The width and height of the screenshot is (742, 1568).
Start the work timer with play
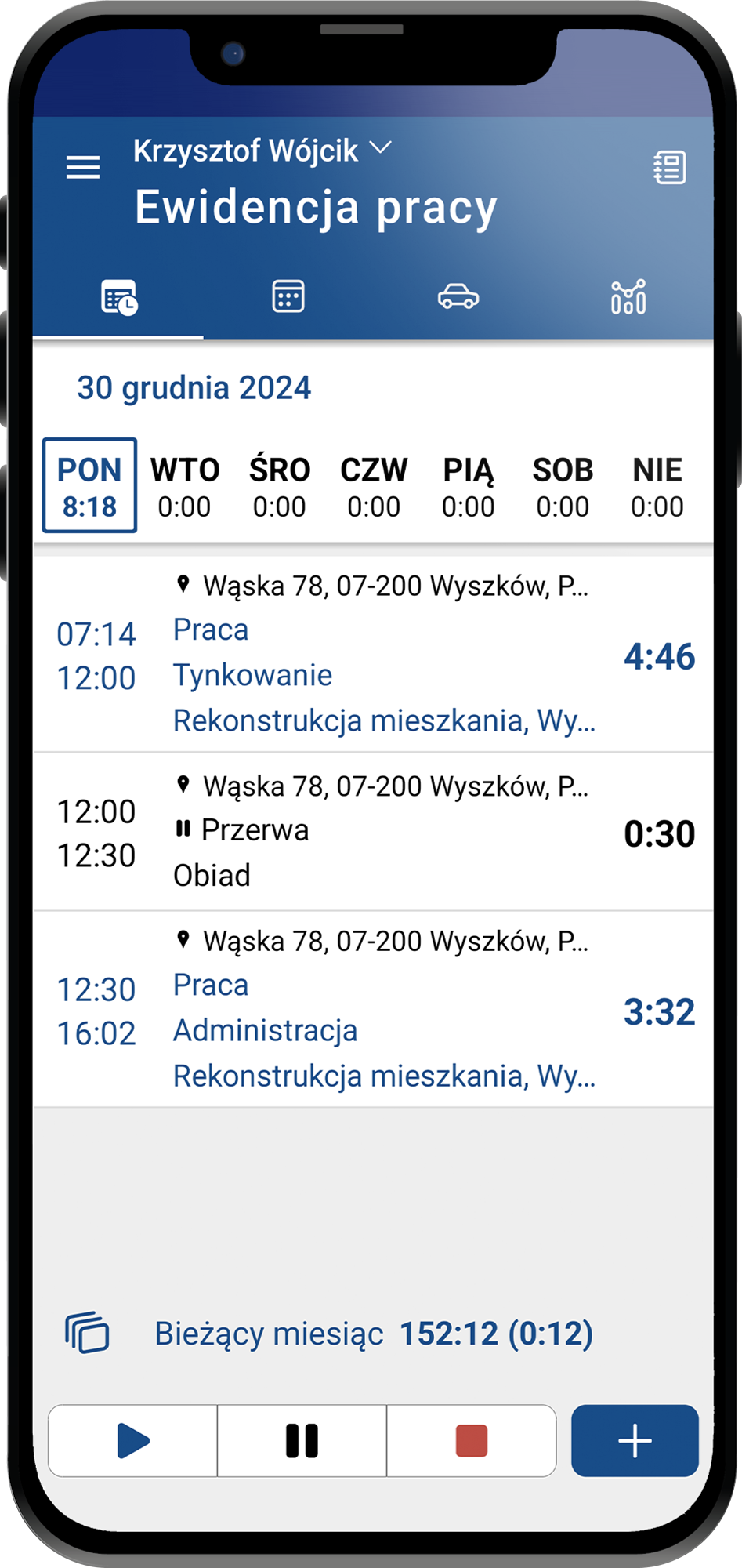click(133, 1441)
